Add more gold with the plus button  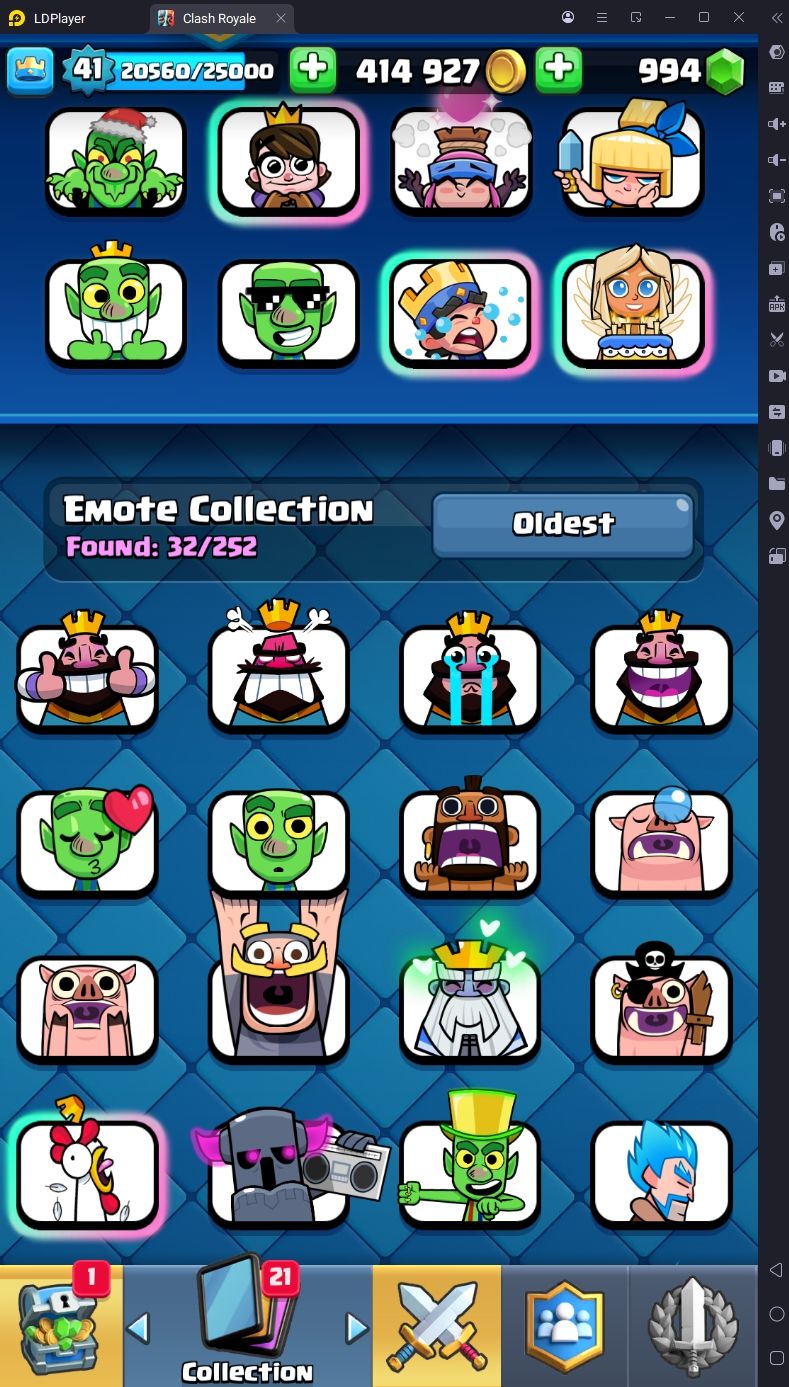pyautogui.click(x=312, y=70)
